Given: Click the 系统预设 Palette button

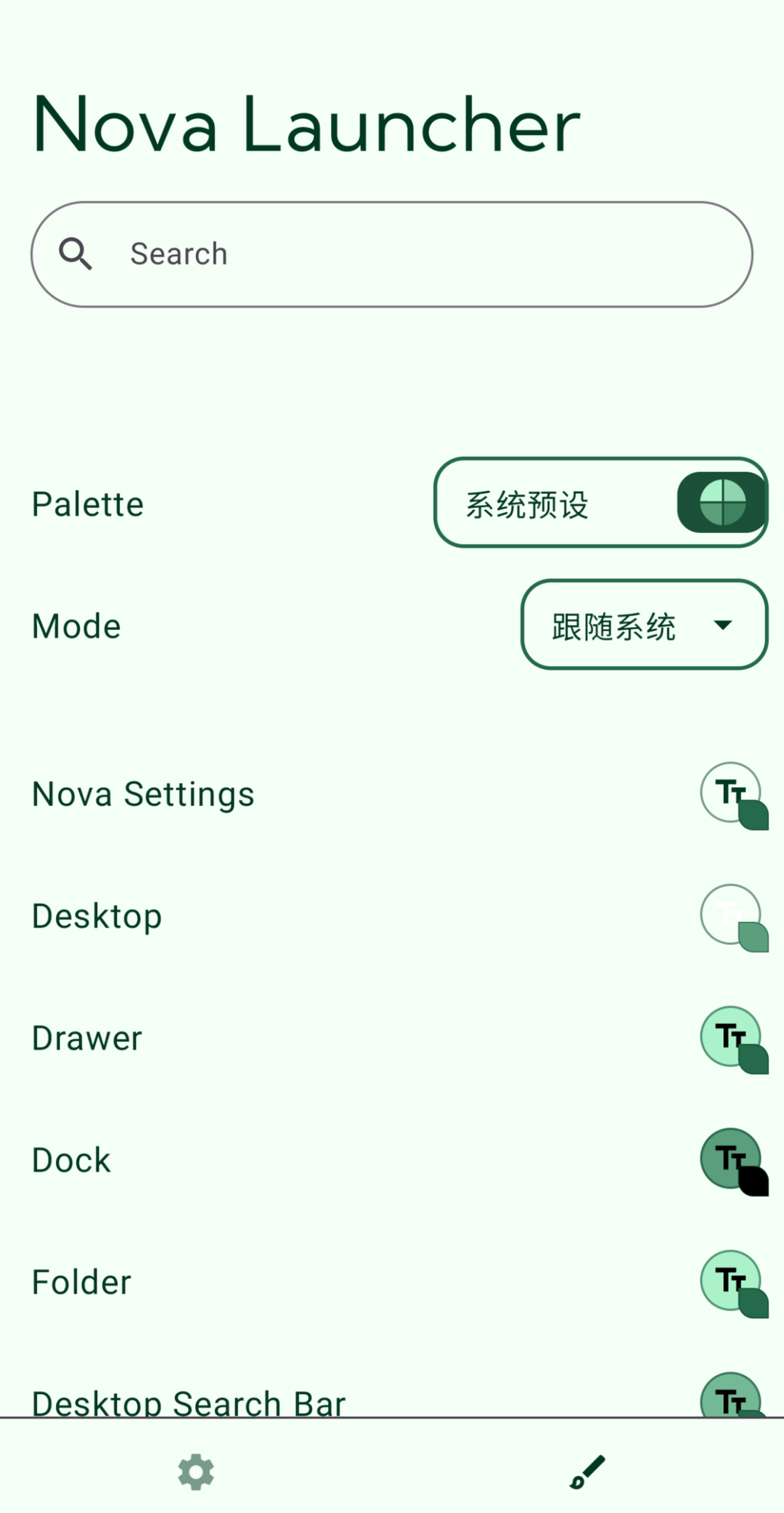Looking at the screenshot, I should tap(573, 503).
